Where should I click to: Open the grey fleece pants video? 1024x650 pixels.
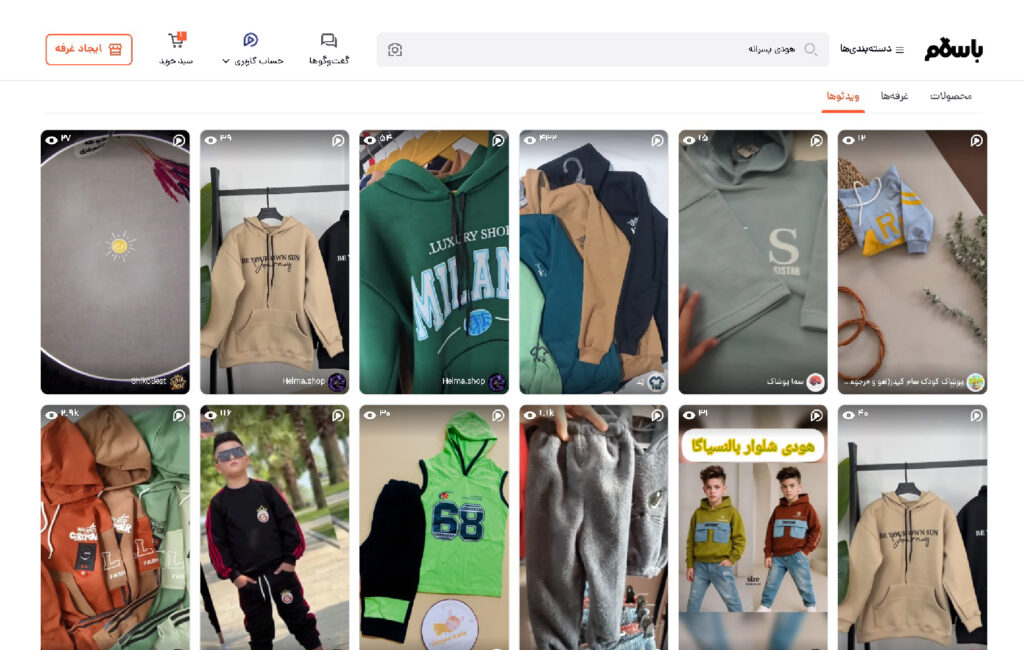[593, 527]
